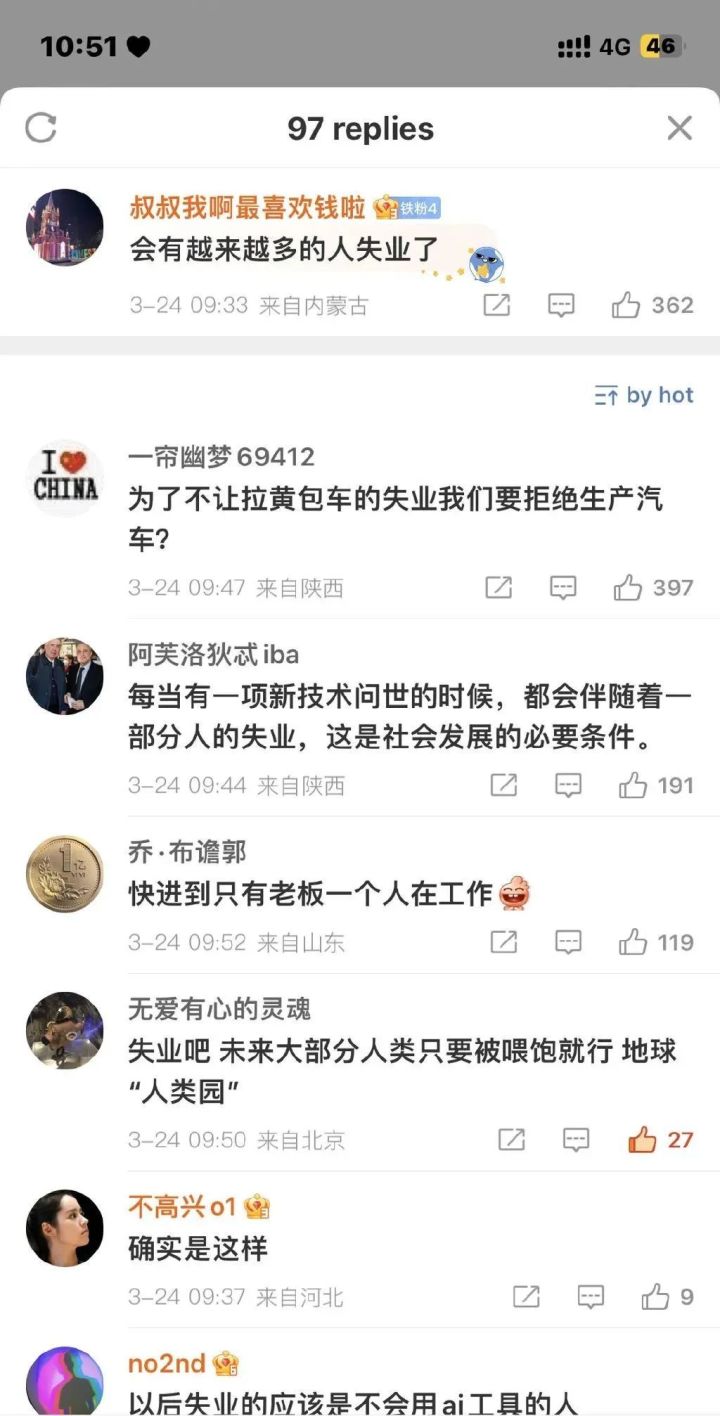Unlike 无爱有心的灵魂's highlighted like count
Image resolution: width=720 pixels, height=1416 pixels.
(656, 1139)
